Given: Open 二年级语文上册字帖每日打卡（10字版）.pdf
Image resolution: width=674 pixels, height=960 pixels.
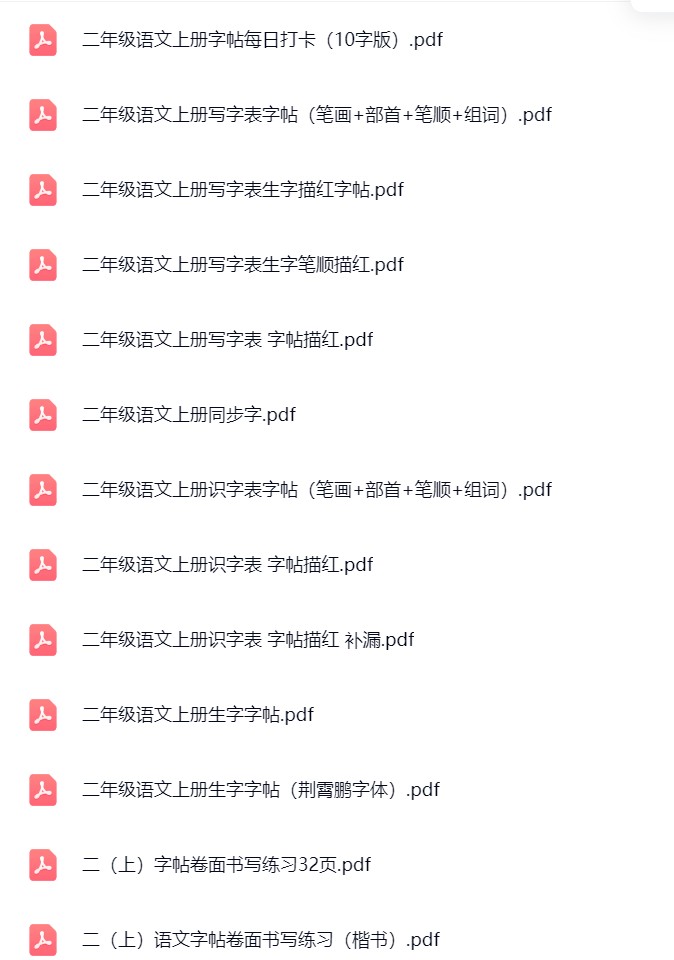Looking at the screenshot, I should [x=262, y=40].
